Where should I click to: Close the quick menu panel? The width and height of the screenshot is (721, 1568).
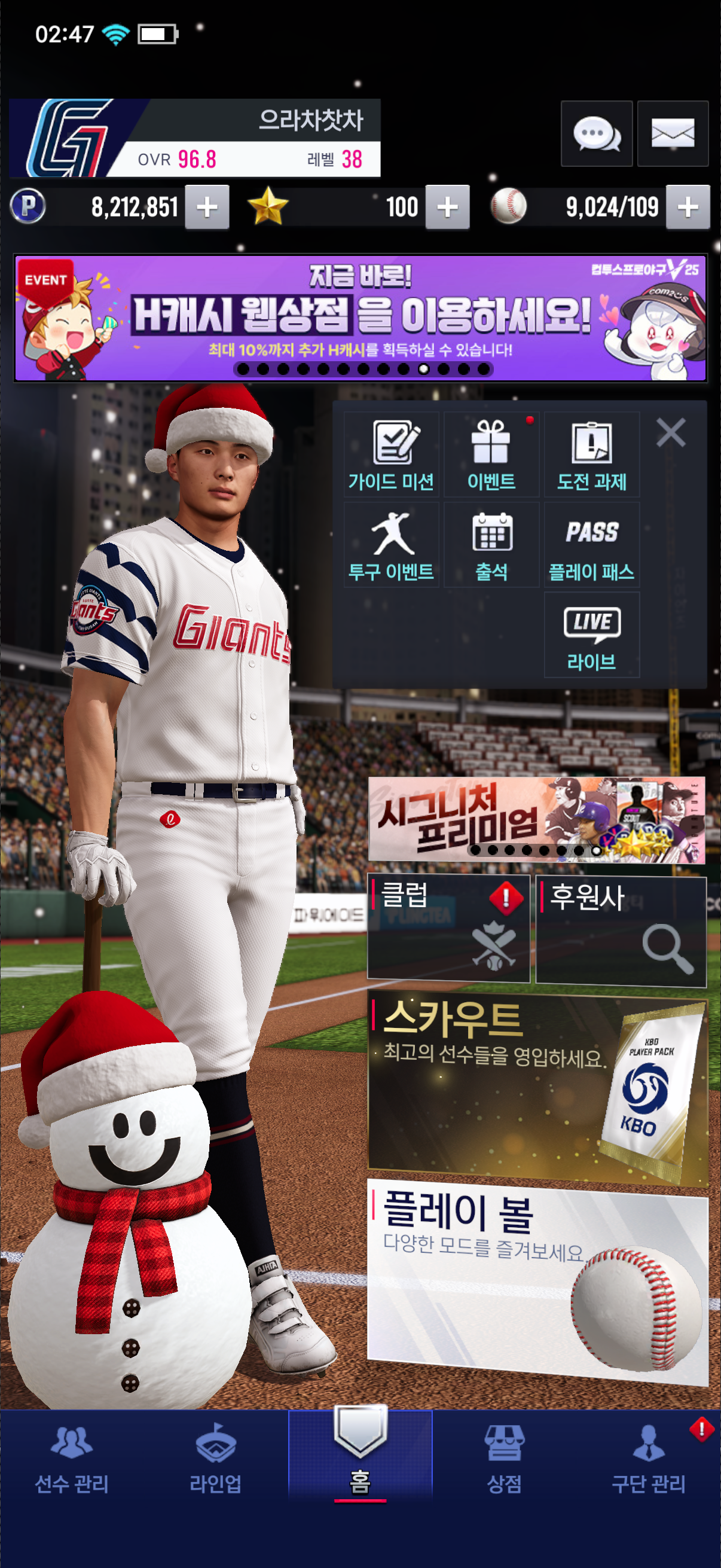671,432
